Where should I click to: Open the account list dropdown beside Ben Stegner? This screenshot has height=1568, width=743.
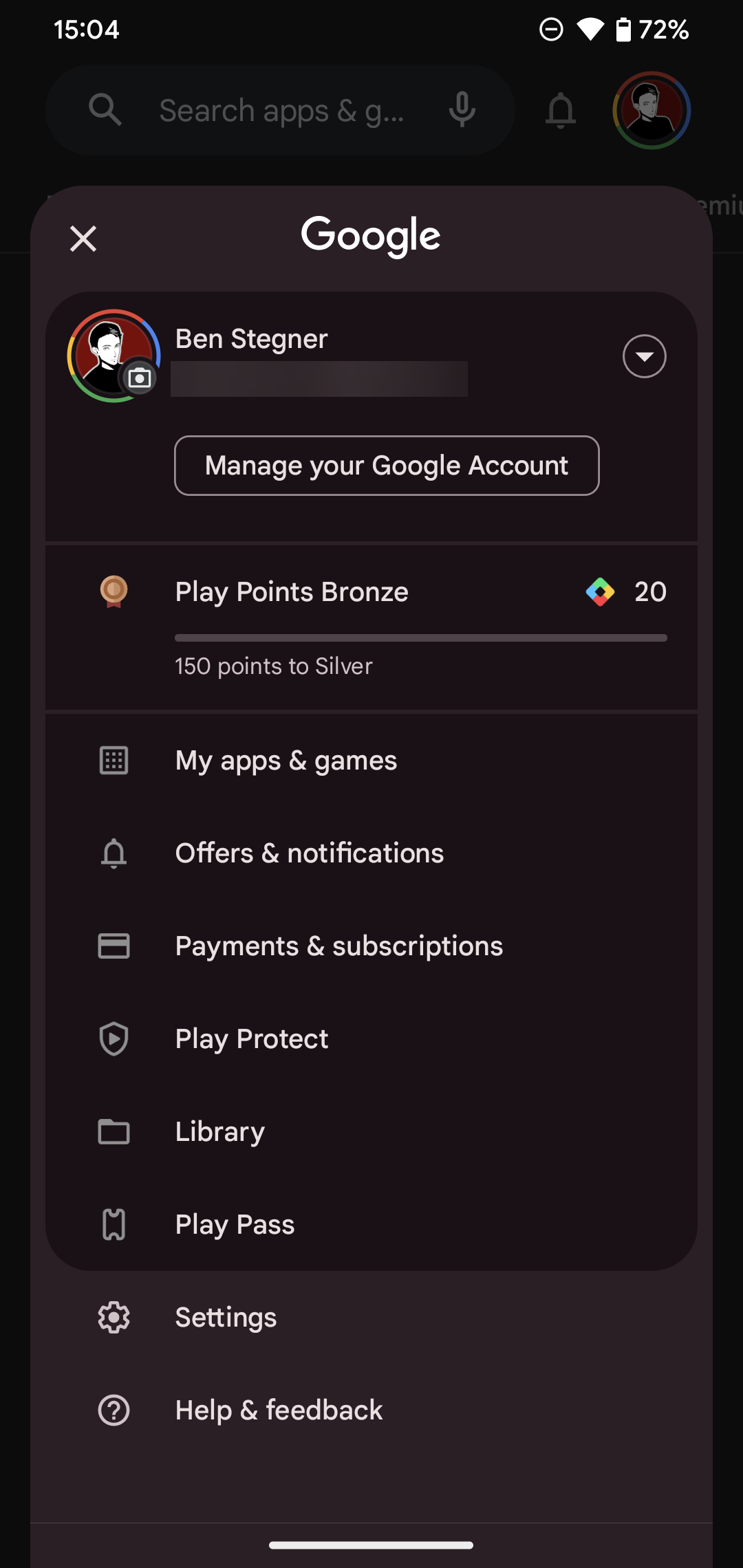click(644, 356)
